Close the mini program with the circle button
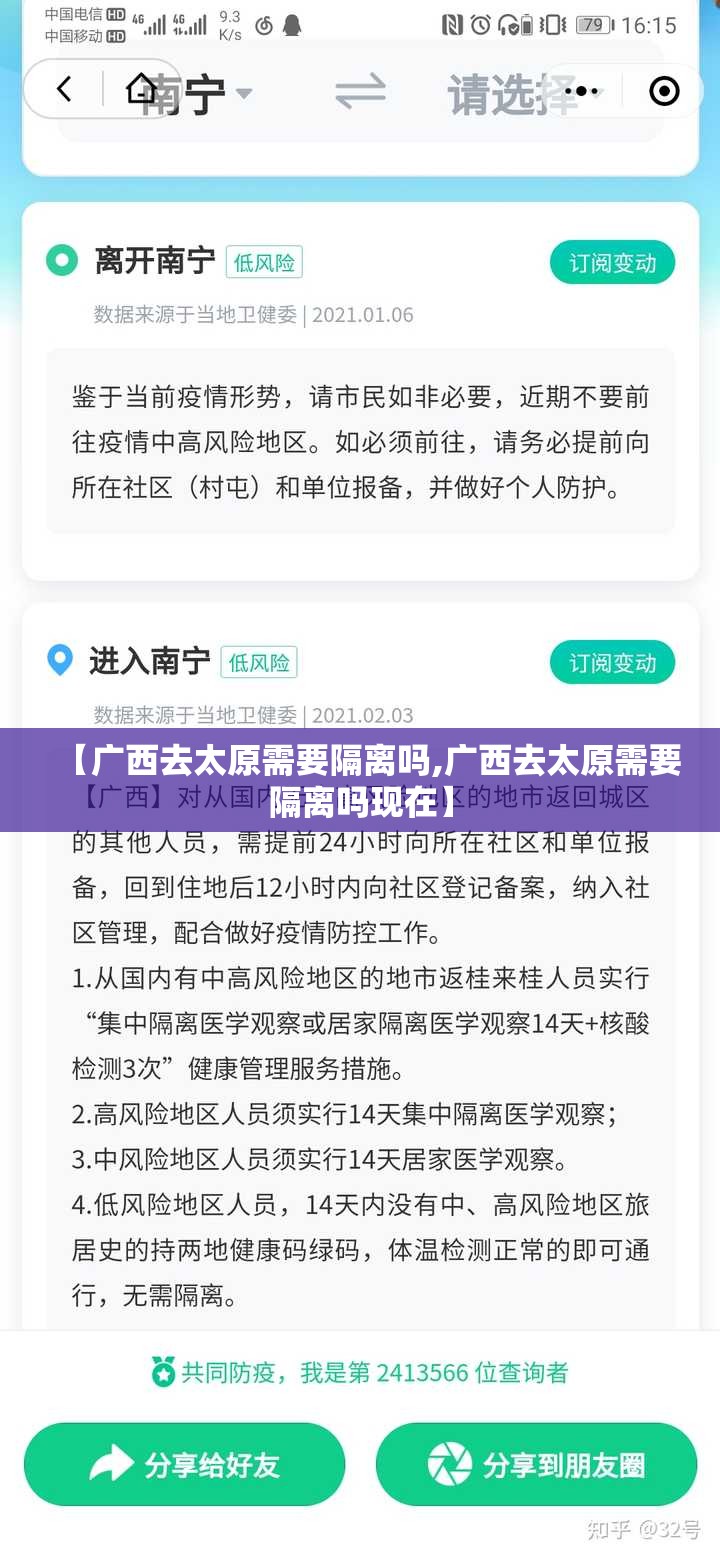 click(x=663, y=91)
